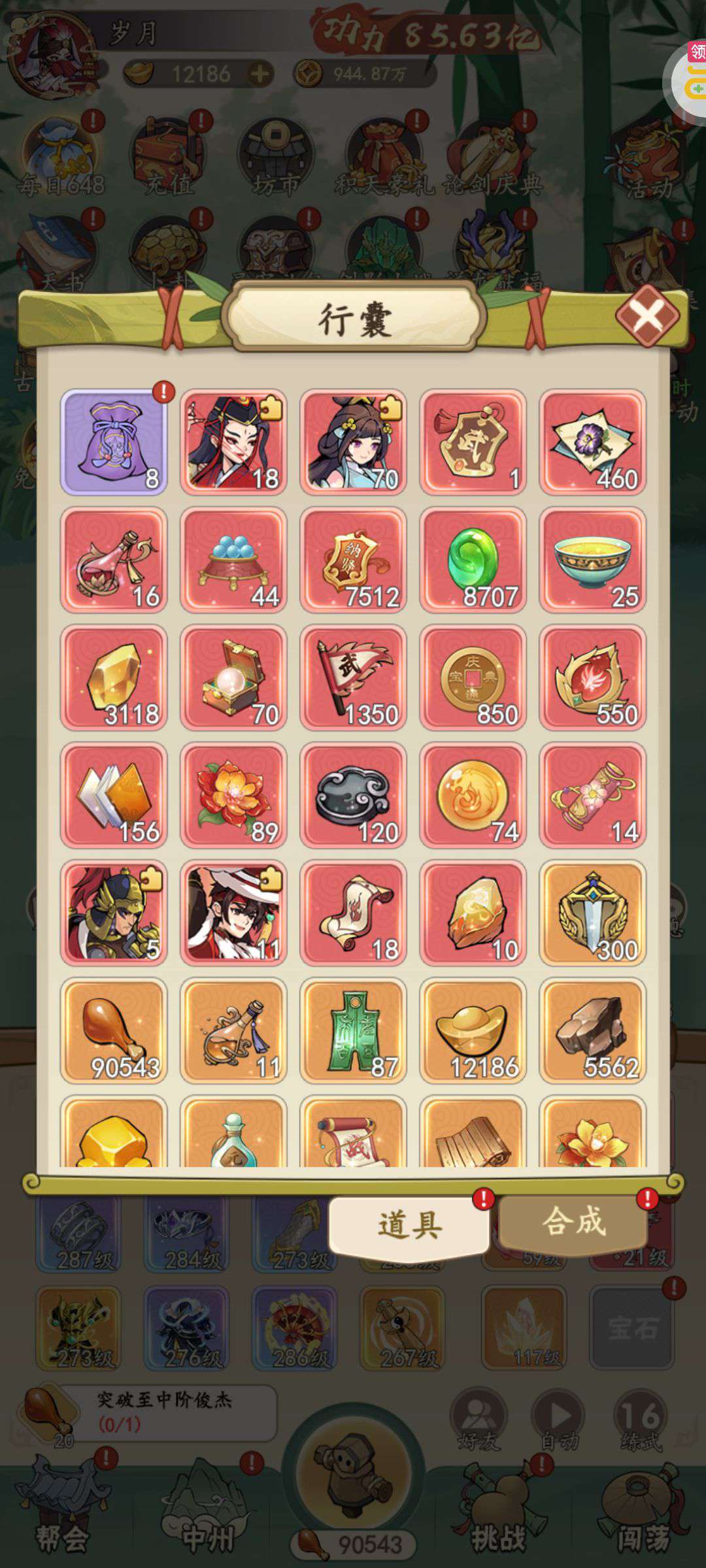Switch to the 合成 tab
The image size is (706, 1568).
[x=573, y=1220]
